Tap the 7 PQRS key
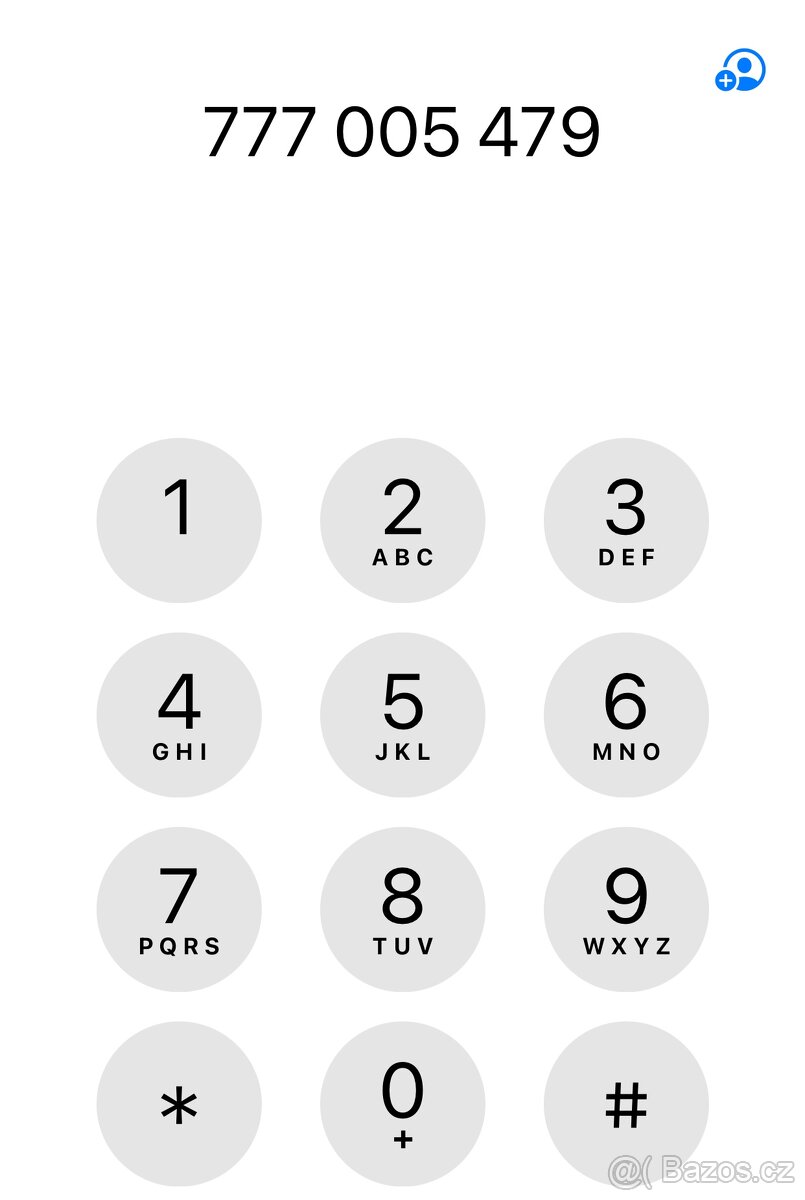Screen dimensions: 805x1200 (x=179, y=910)
